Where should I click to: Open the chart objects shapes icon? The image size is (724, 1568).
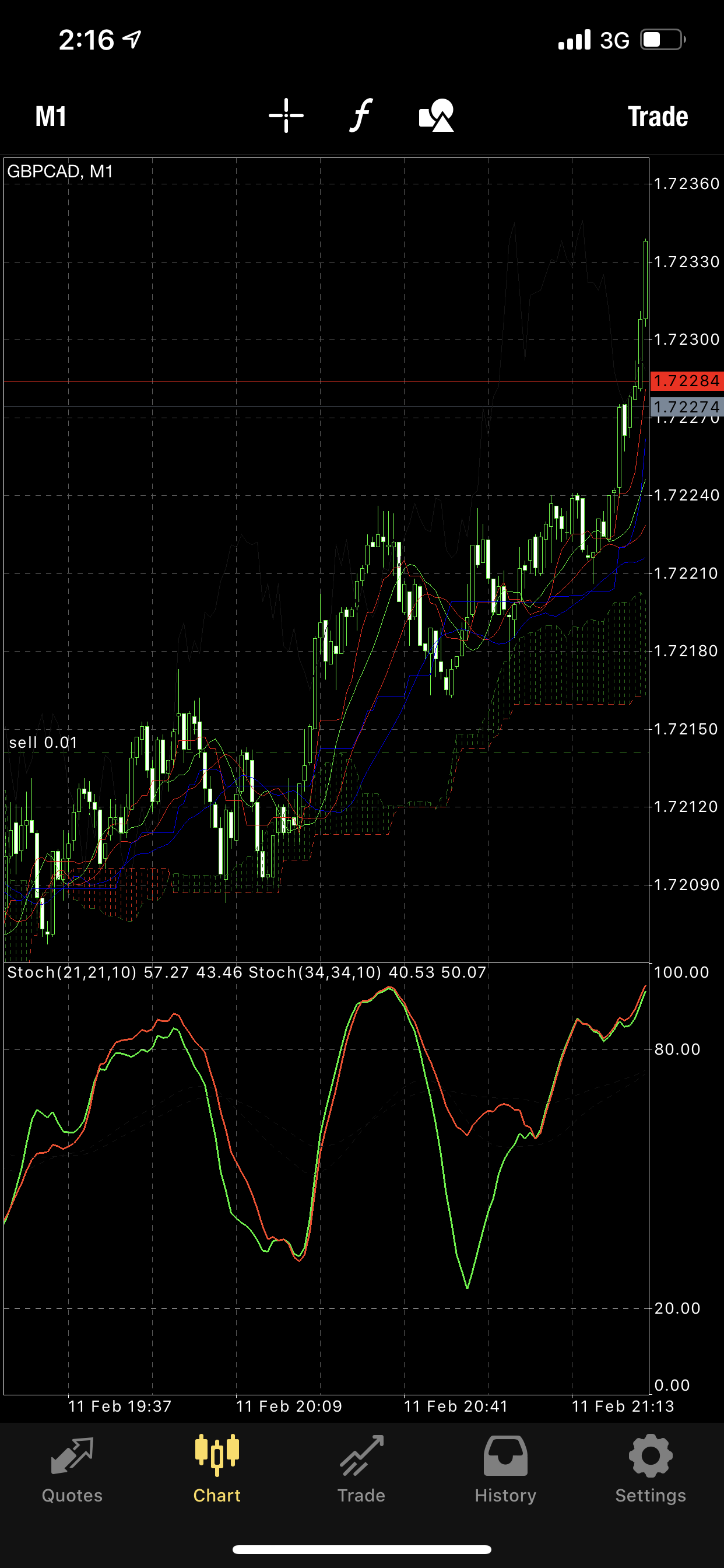point(436,116)
